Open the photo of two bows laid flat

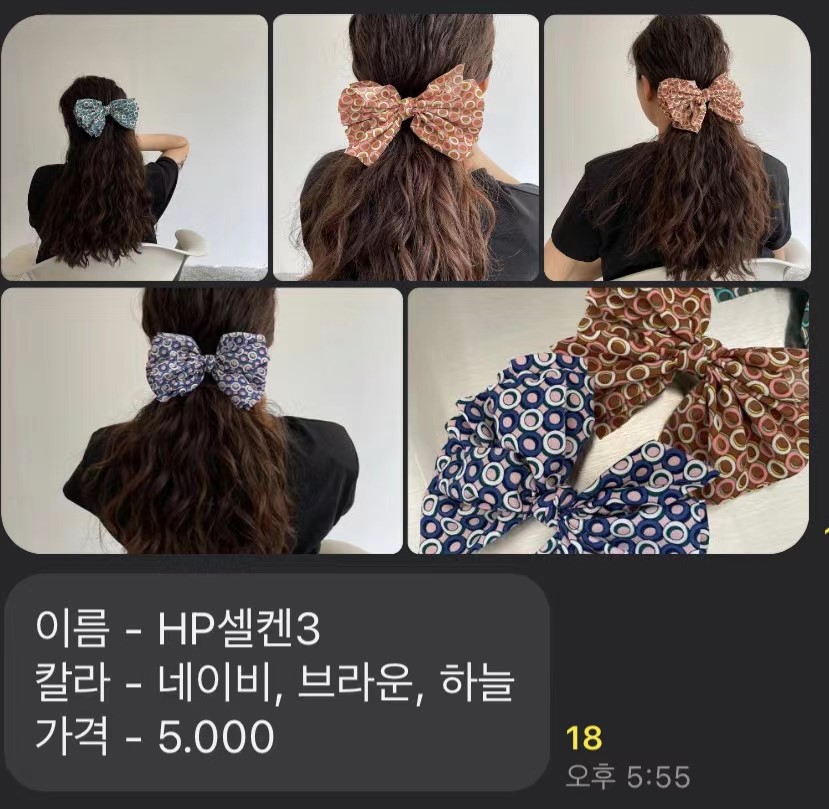(x=608, y=420)
